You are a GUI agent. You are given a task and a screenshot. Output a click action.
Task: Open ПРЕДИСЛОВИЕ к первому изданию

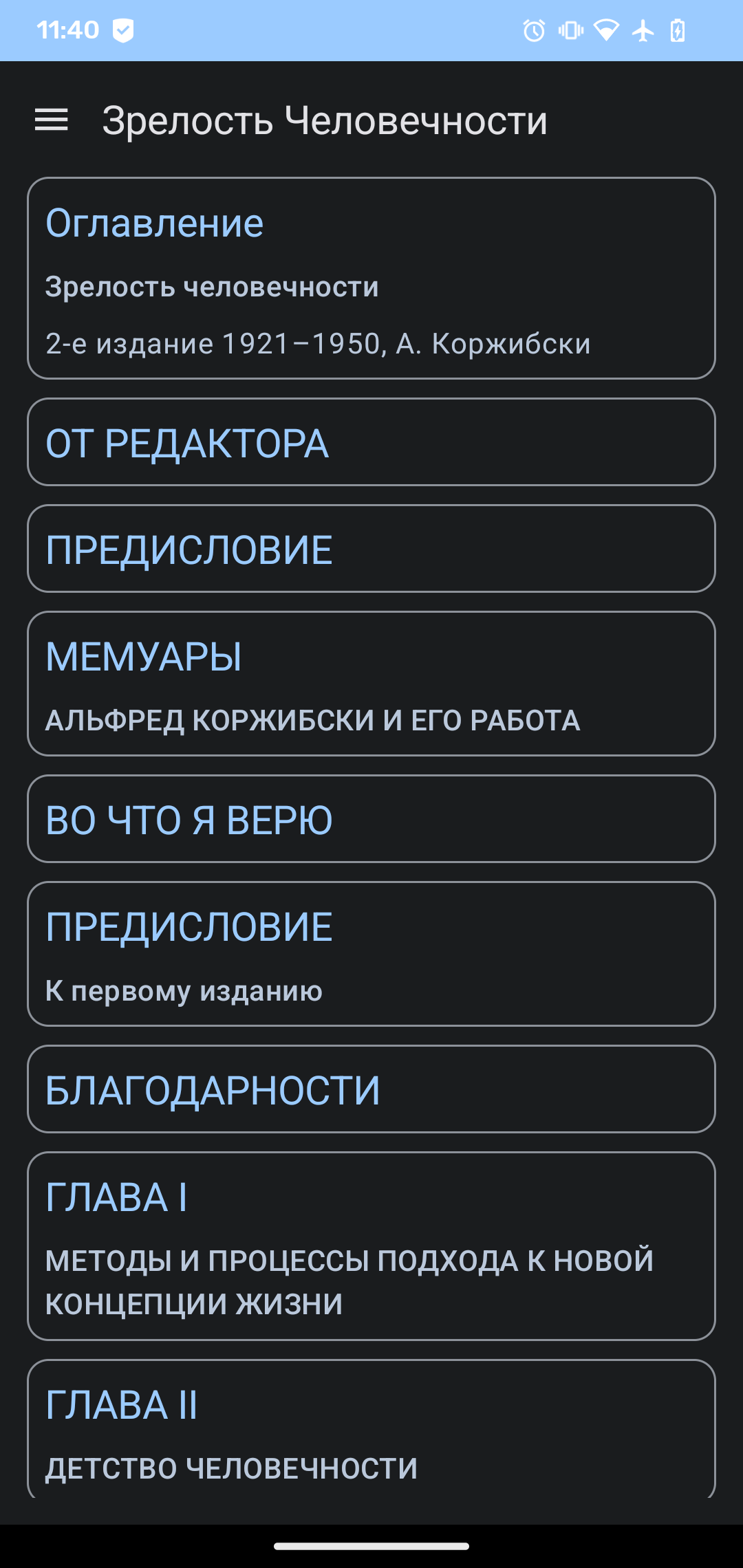(x=371, y=954)
